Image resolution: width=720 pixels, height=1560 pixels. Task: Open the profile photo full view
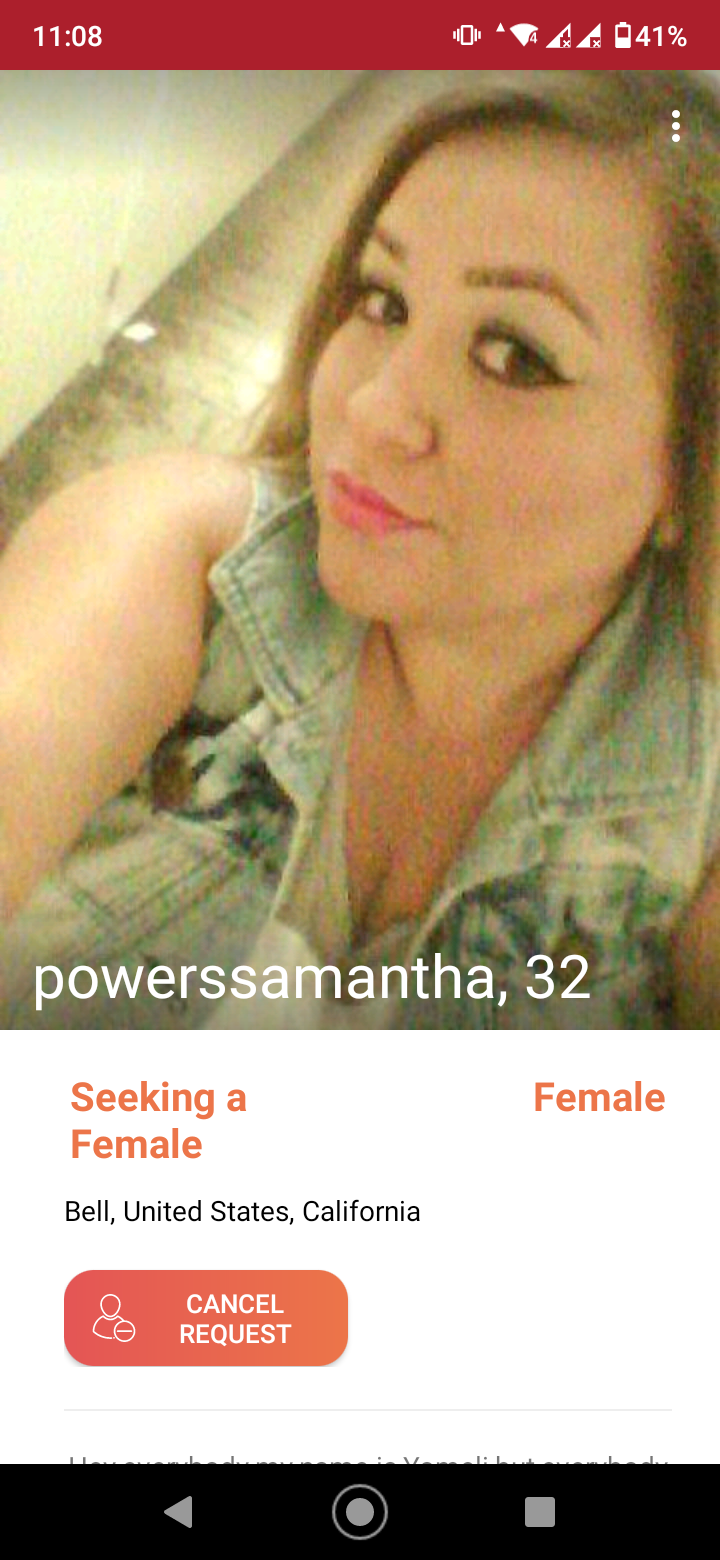[360, 549]
